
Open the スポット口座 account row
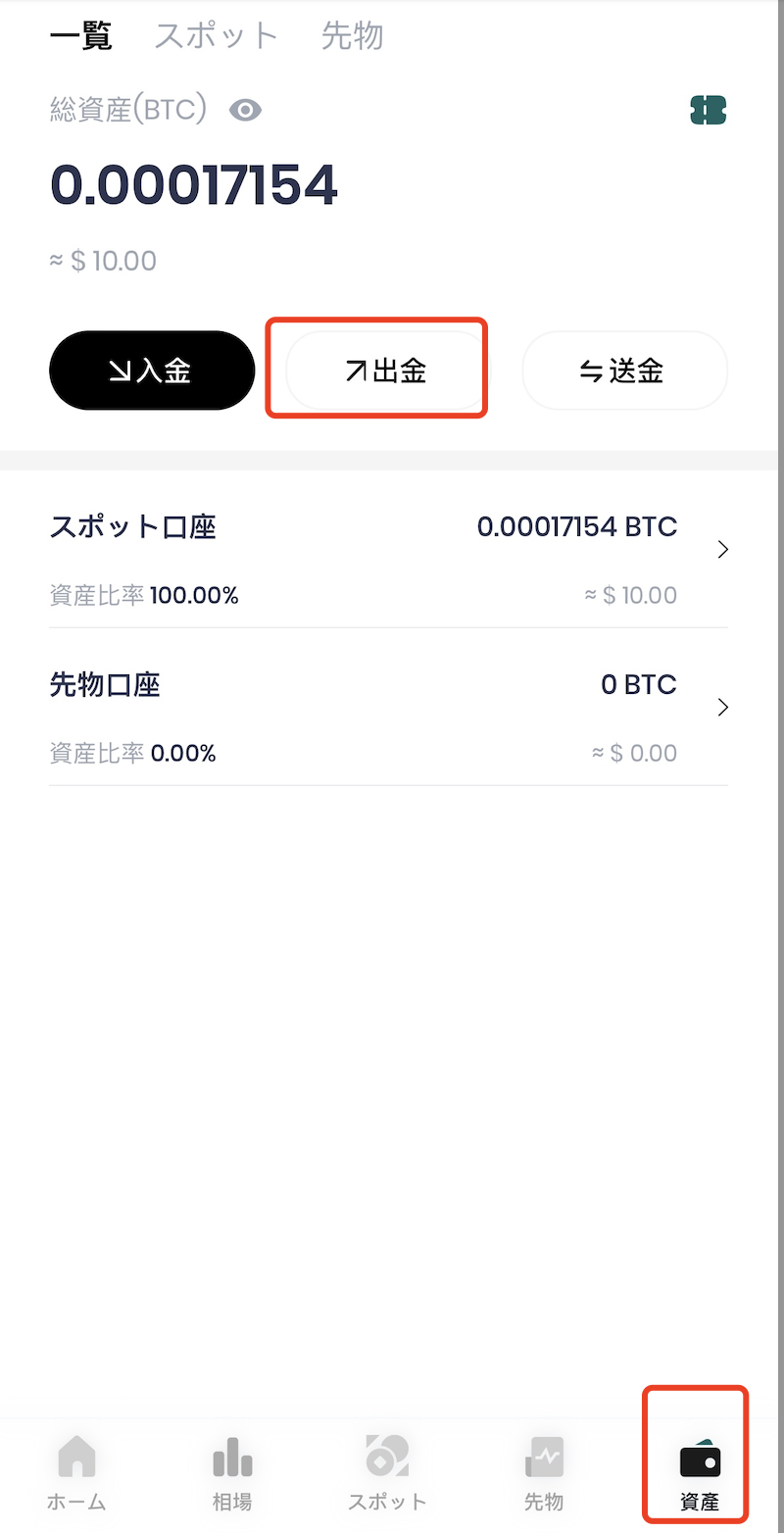point(389,551)
